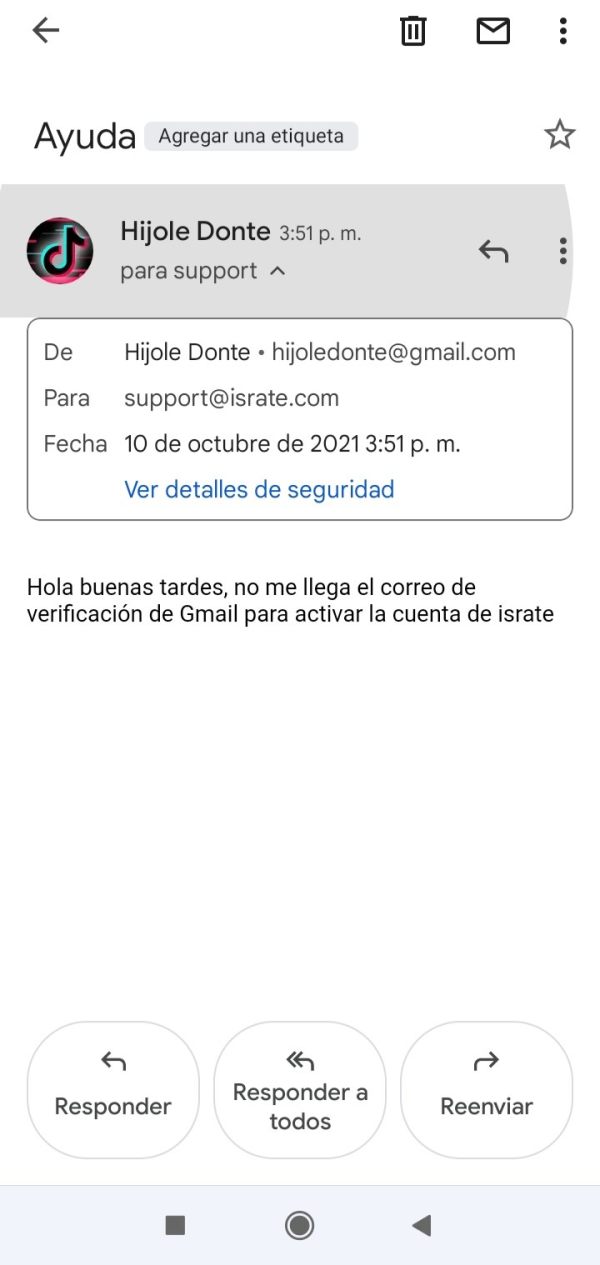
Task: Choose Responder a todos
Action: (300, 1089)
